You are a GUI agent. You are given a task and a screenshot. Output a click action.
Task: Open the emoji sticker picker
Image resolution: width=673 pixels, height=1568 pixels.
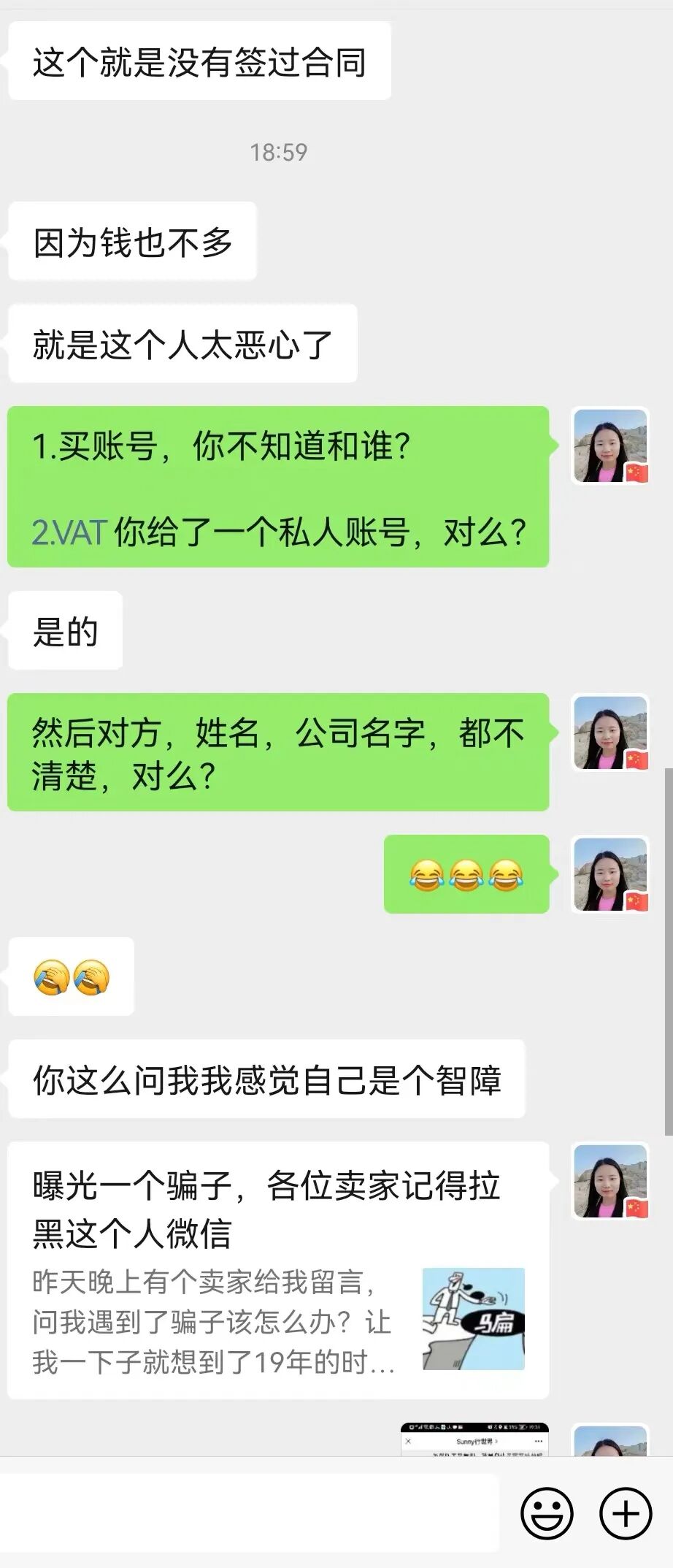coord(547,1514)
